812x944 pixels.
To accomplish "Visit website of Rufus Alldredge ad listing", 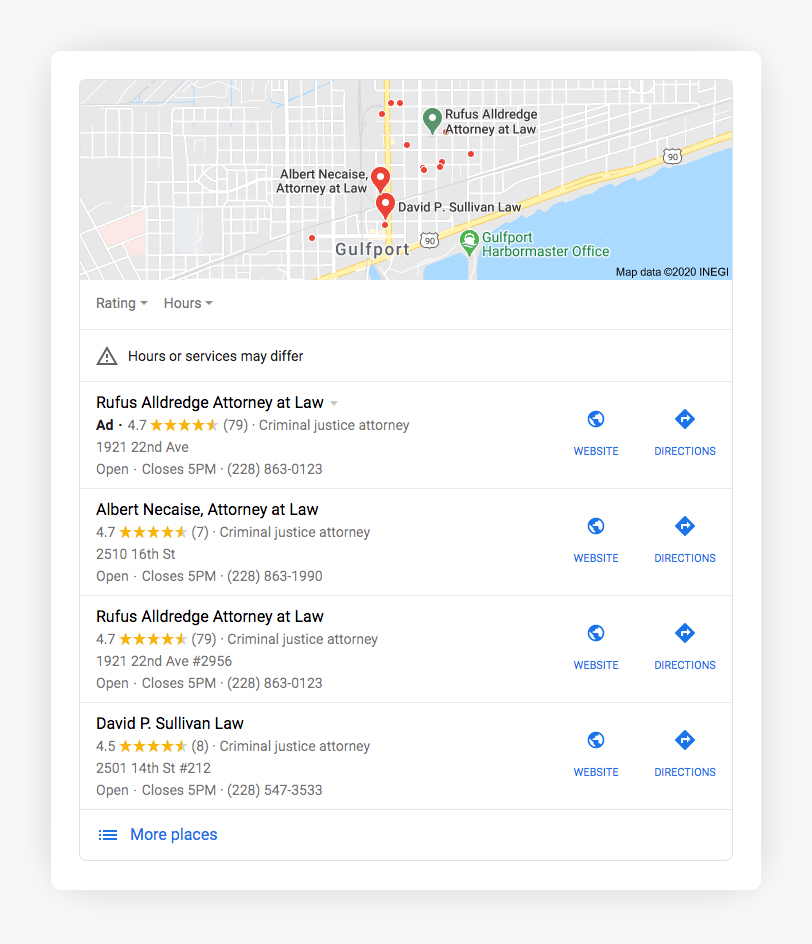I will (596, 431).
